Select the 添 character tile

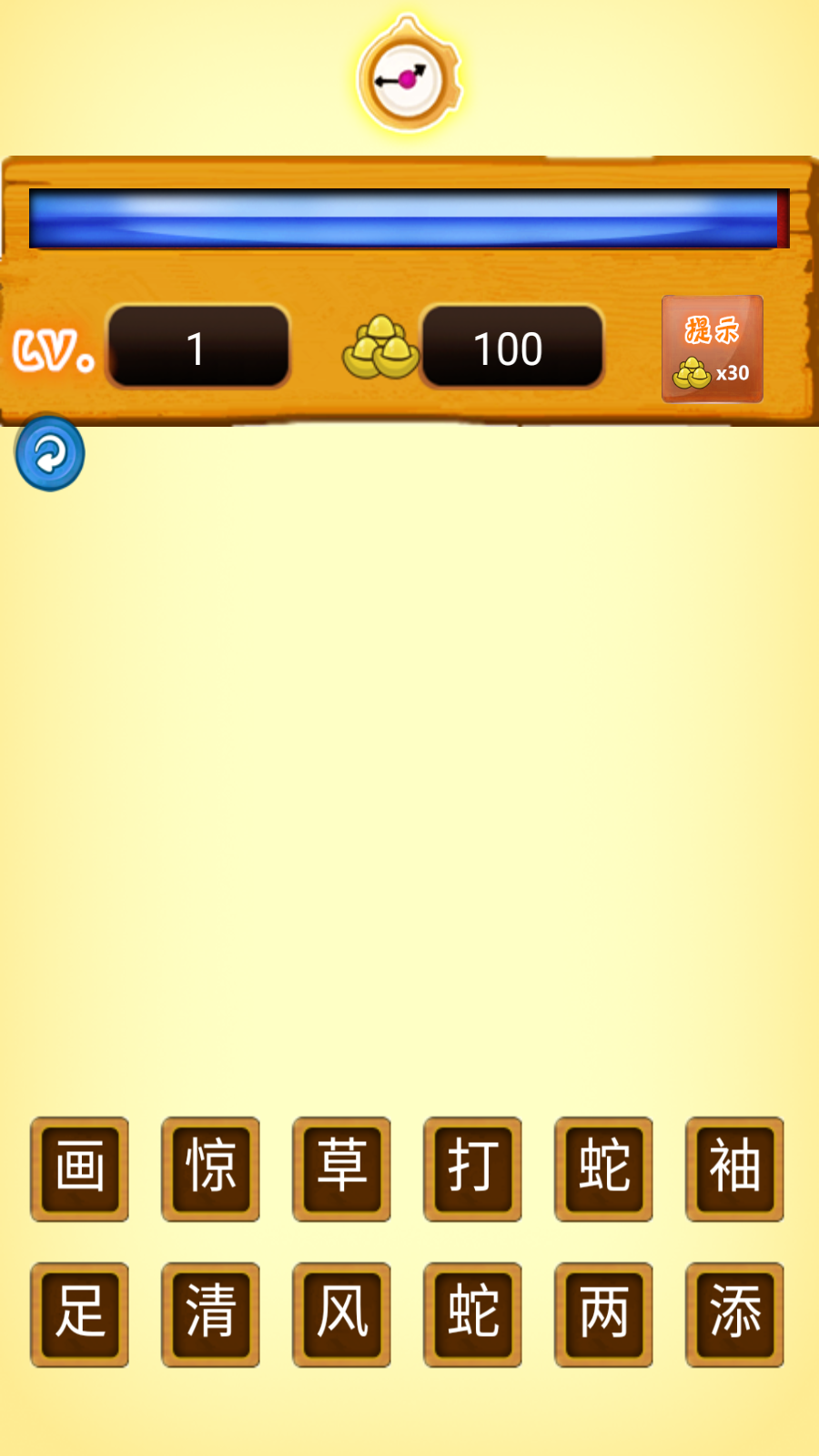tap(734, 1314)
